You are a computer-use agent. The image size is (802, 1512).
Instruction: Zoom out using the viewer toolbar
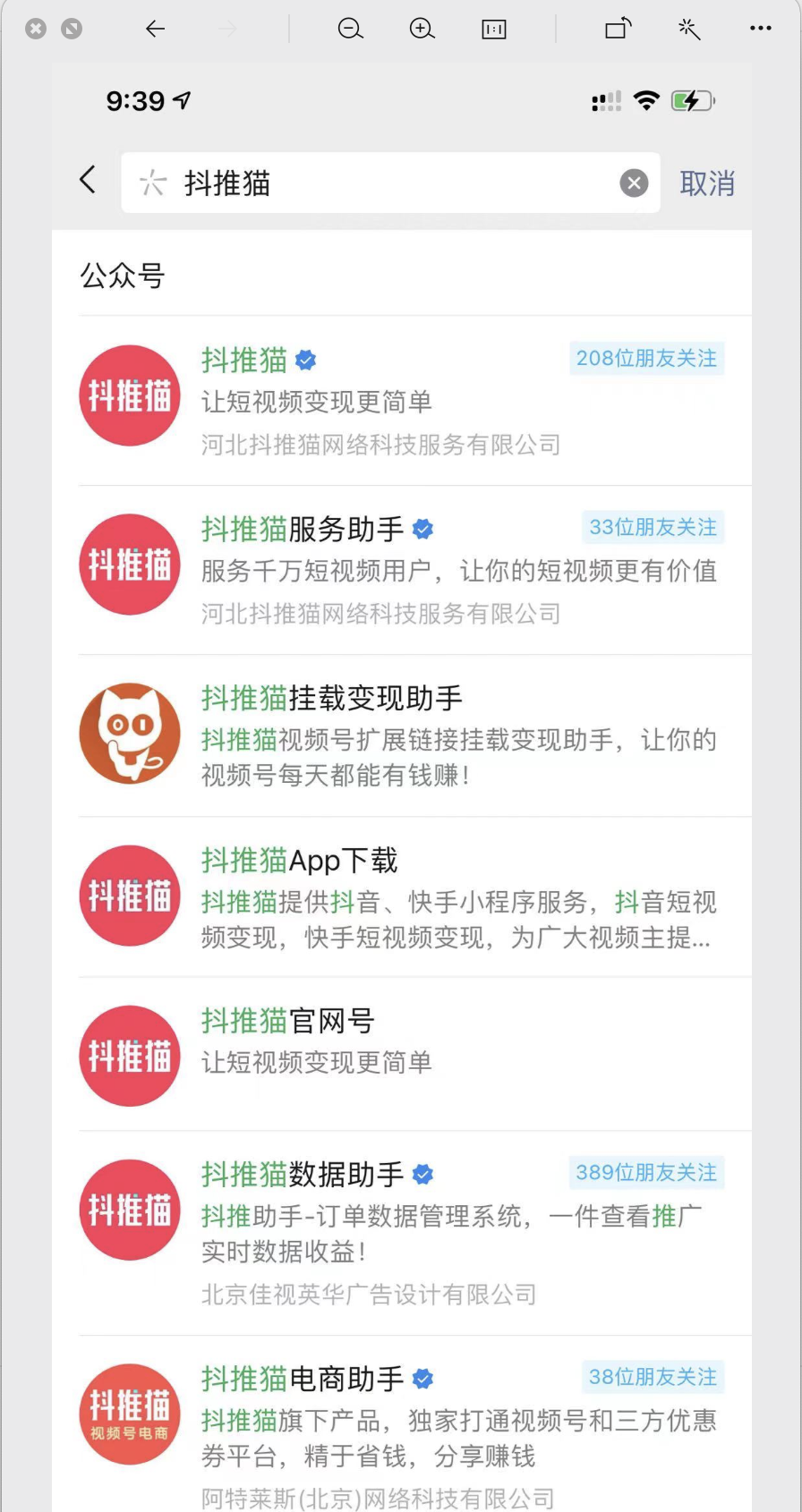[350, 30]
